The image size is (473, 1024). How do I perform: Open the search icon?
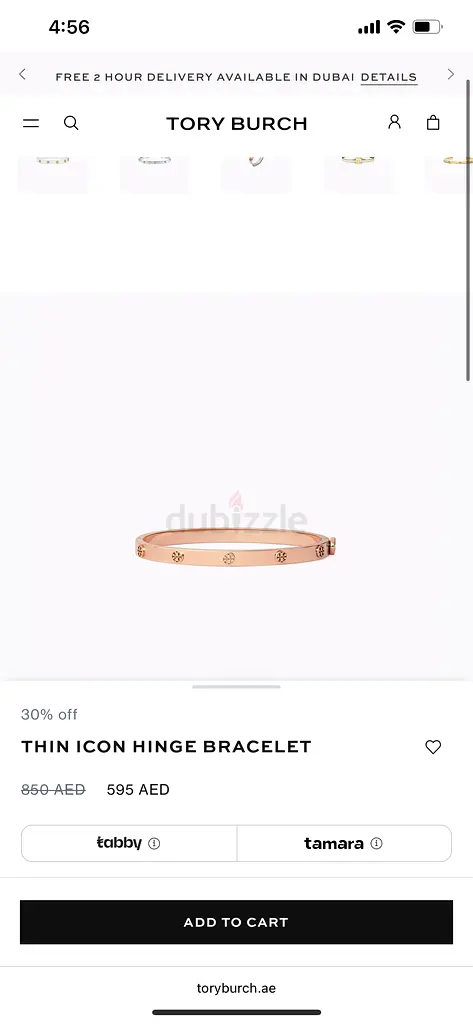pos(71,123)
